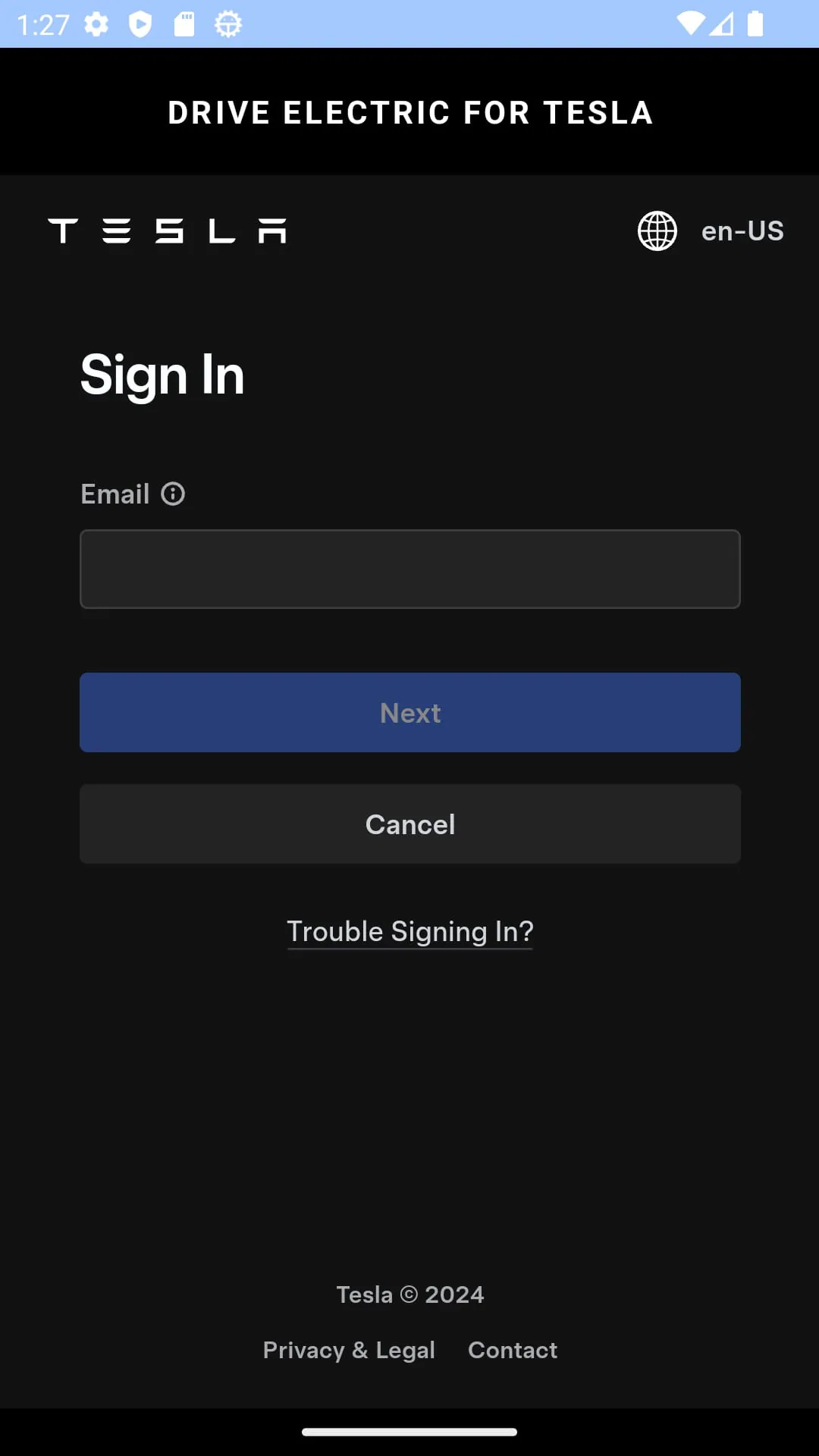Viewport: 819px width, 1456px height.
Task: Tap the info icon next to Email
Action: (173, 494)
